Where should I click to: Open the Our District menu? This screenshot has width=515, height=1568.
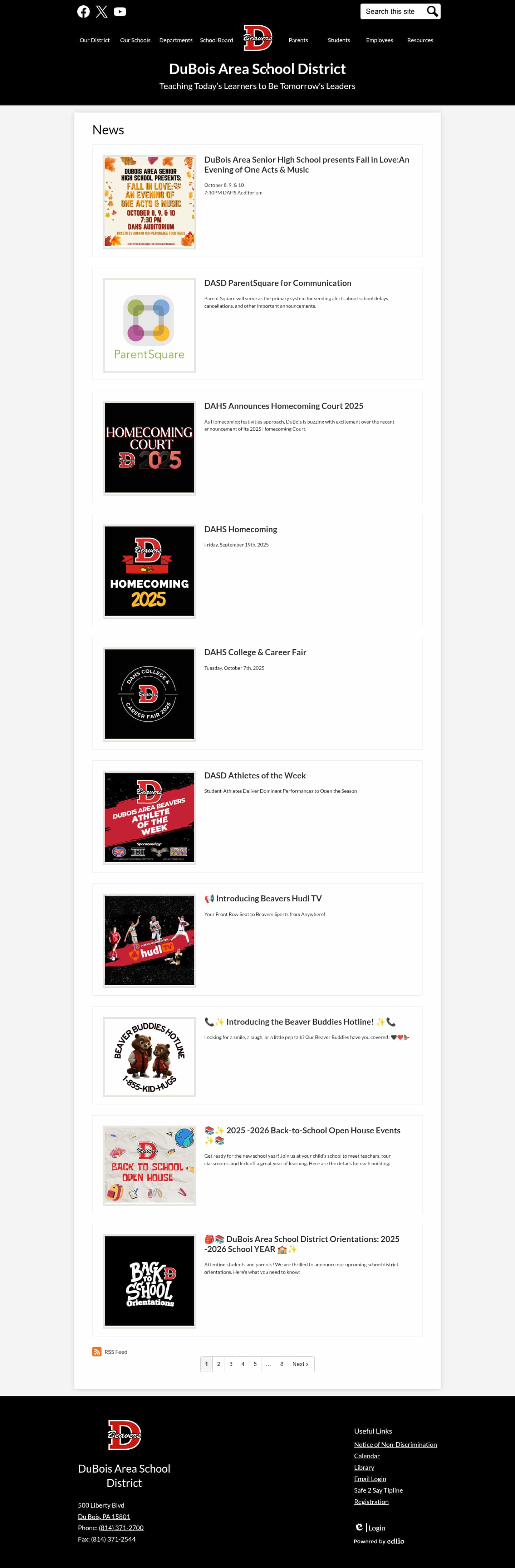point(94,40)
